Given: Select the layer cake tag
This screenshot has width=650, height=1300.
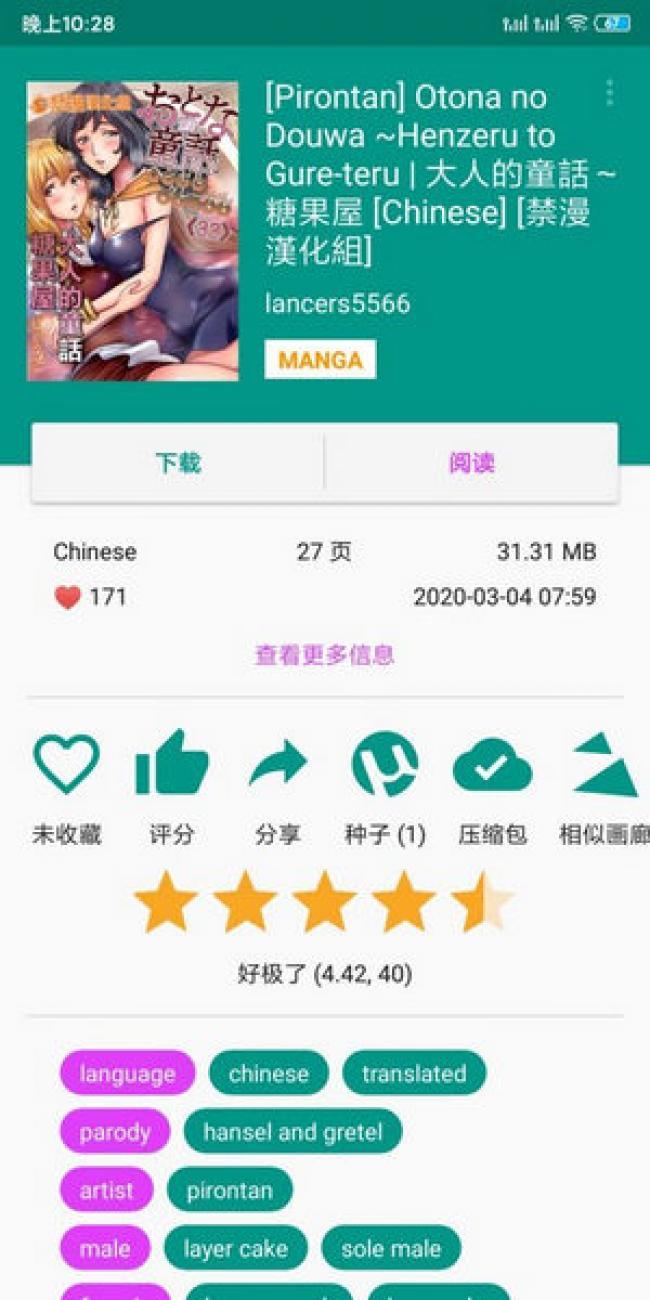Looking at the screenshot, I should click(235, 1248).
